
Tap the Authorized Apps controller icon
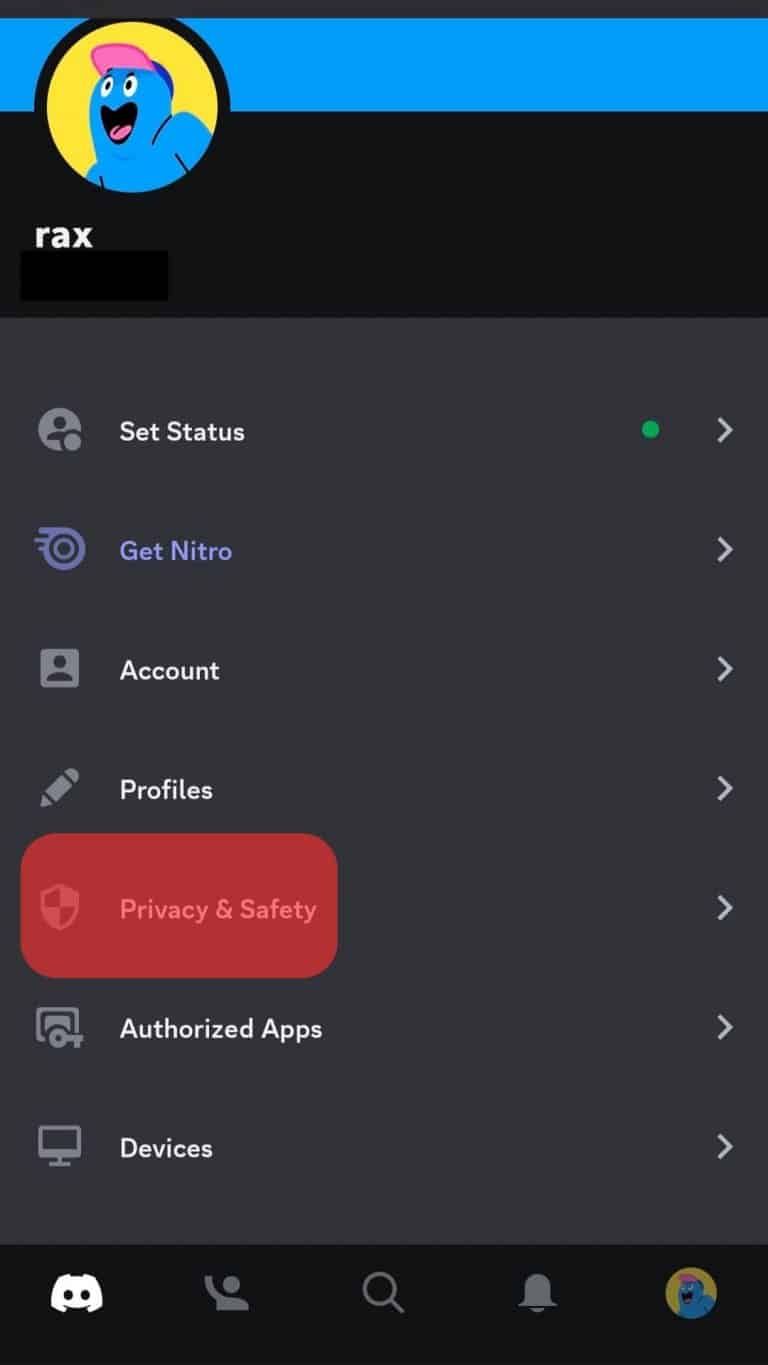[60, 1027]
